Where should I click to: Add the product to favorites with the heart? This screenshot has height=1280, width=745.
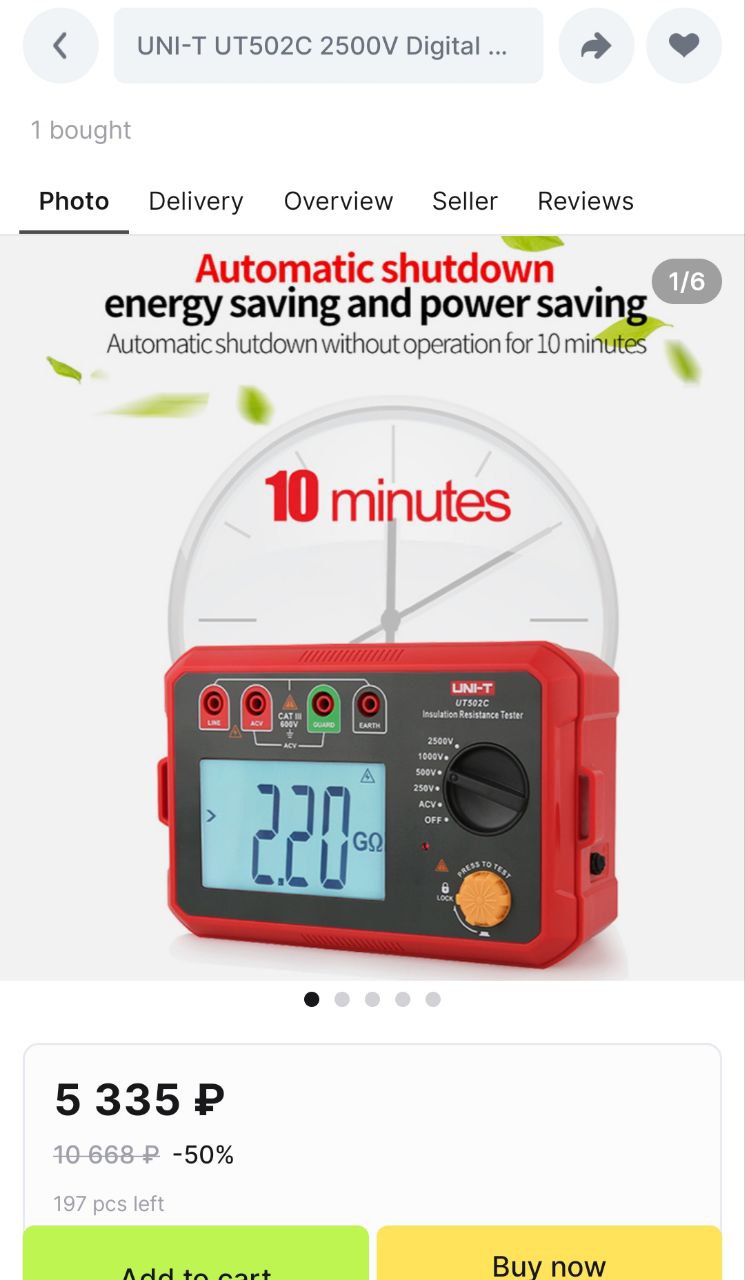coord(684,45)
